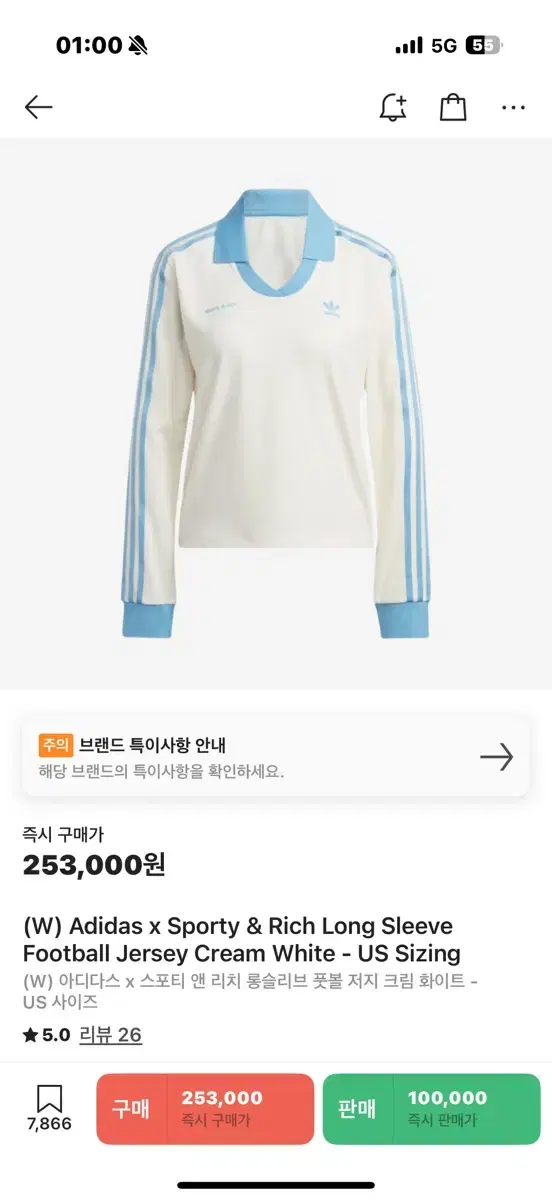The height and width of the screenshot is (1200, 552).
Task: Go back using the arrow icon
Action: tap(38, 107)
